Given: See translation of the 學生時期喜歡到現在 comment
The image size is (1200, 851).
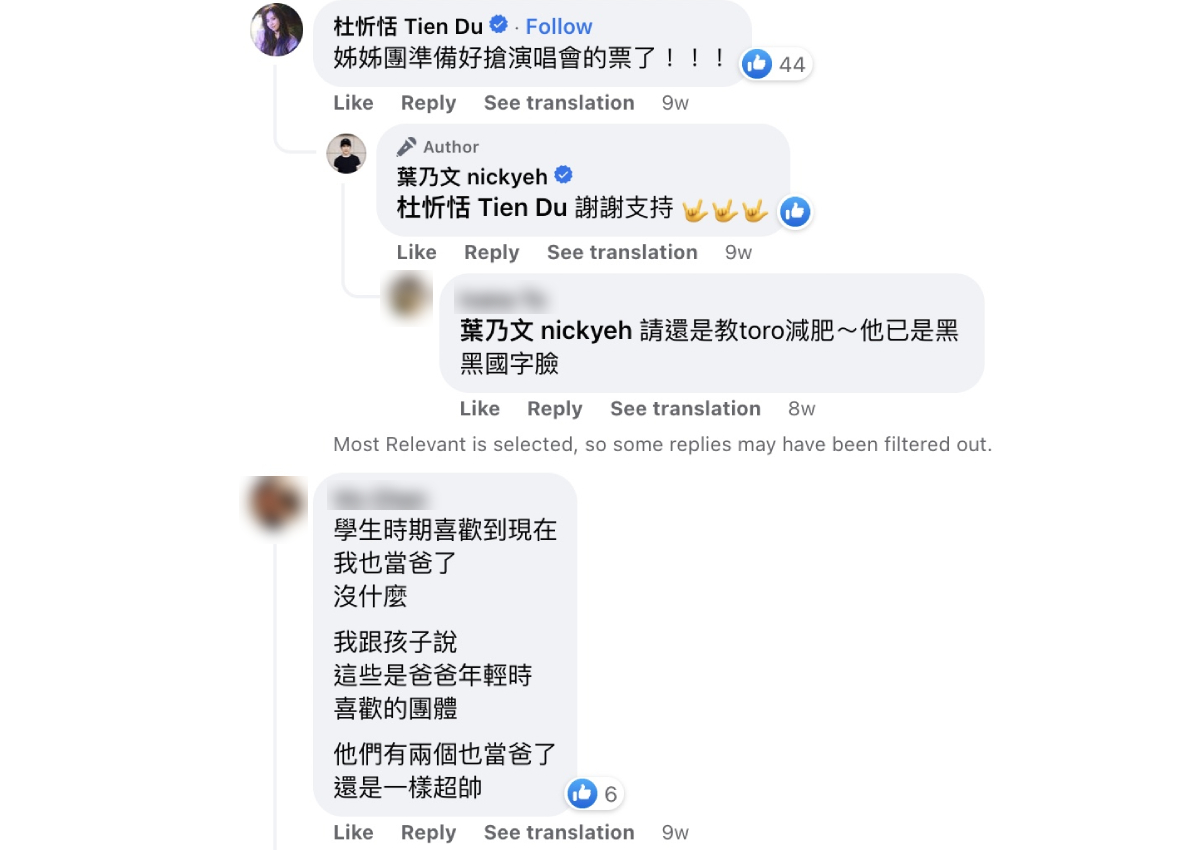Looking at the screenshot, I should tap(558, 832).
